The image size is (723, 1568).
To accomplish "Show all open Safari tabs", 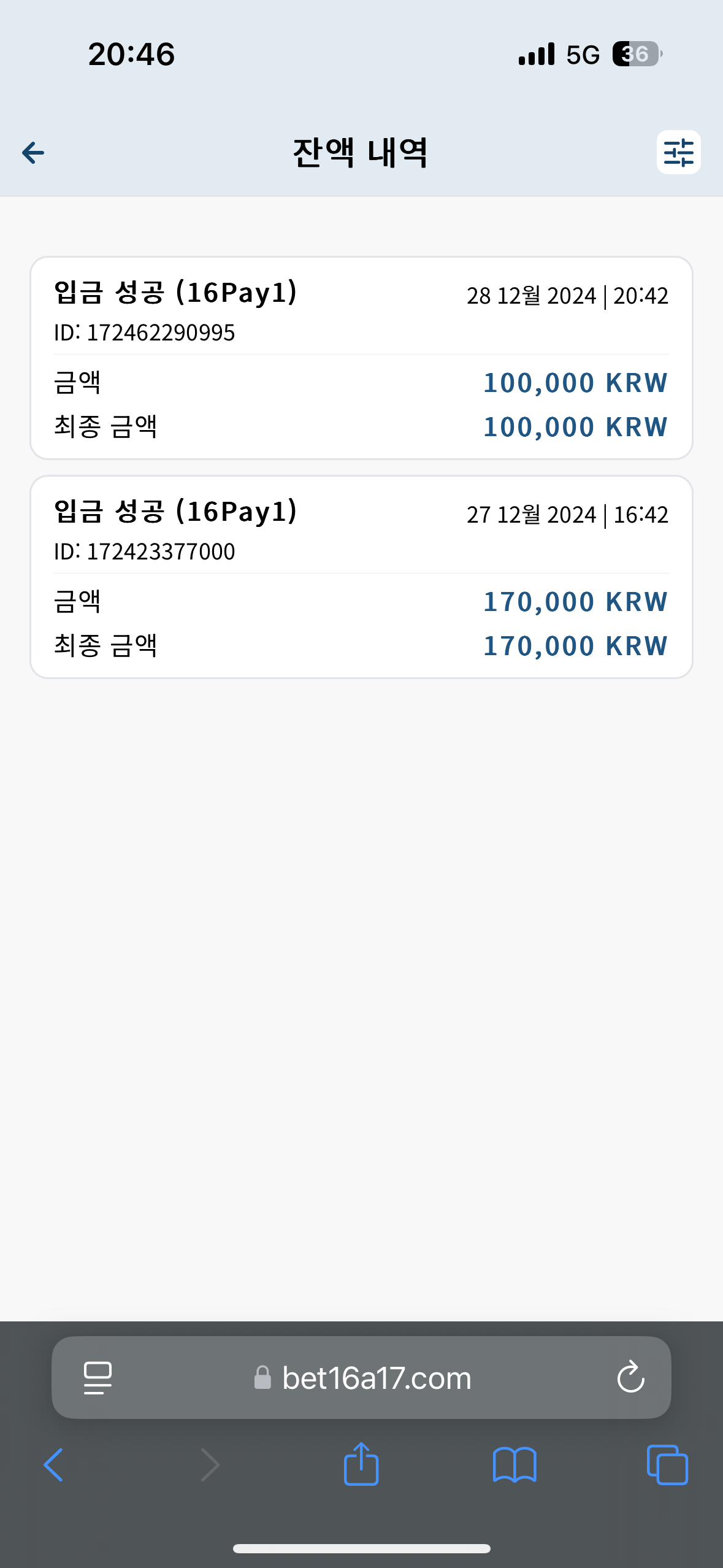I will (667, 1465).
